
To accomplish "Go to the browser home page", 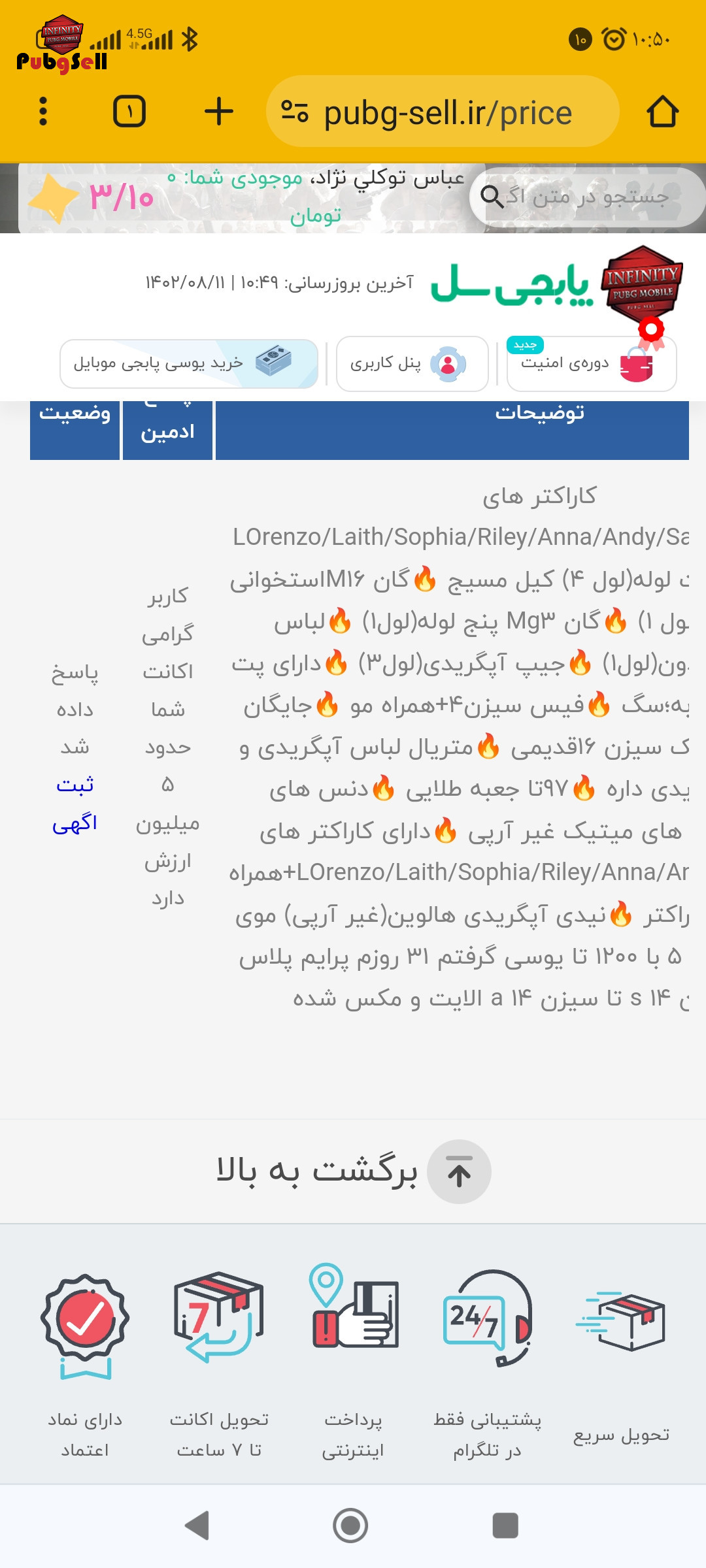I will point(662,112).
